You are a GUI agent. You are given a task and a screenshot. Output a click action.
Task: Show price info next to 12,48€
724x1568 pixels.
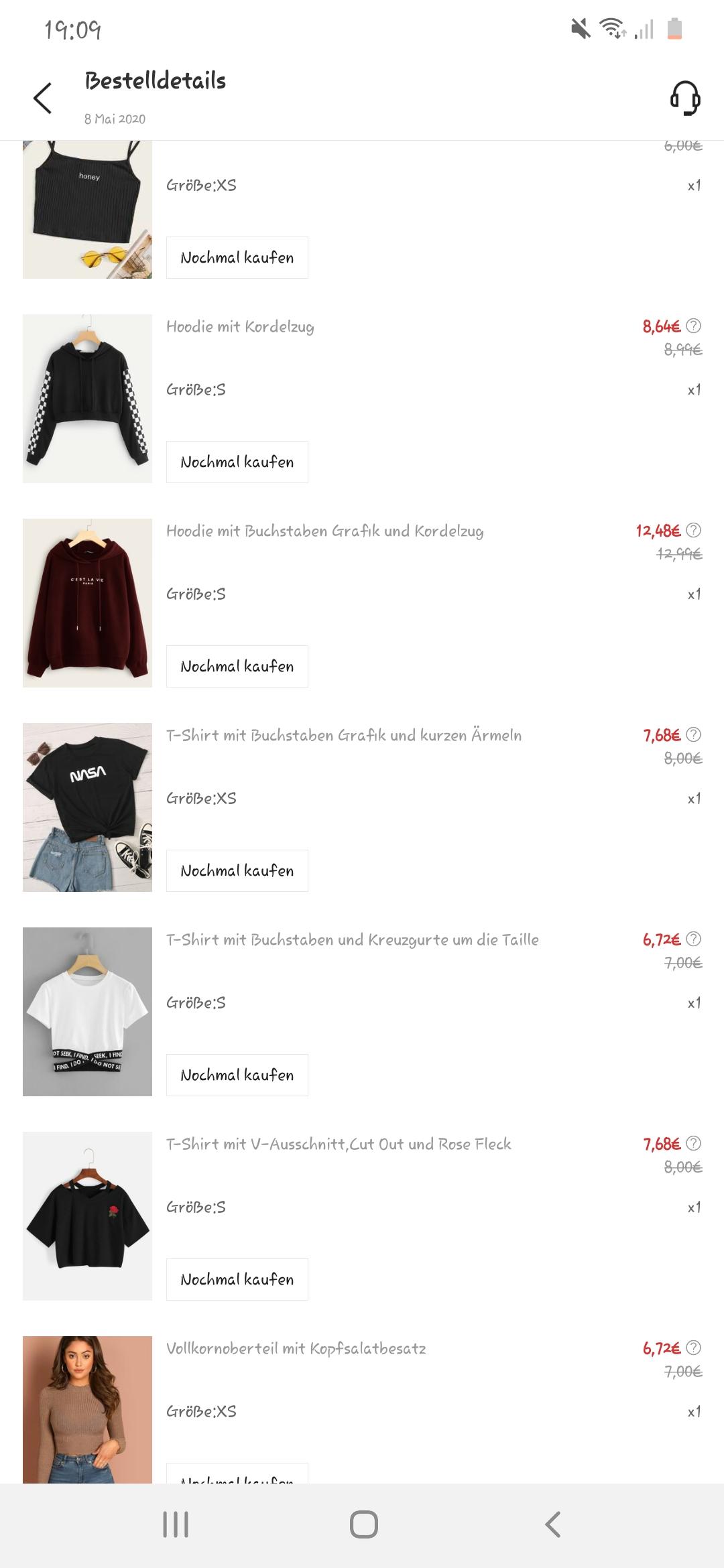click(x=694, y=531)
